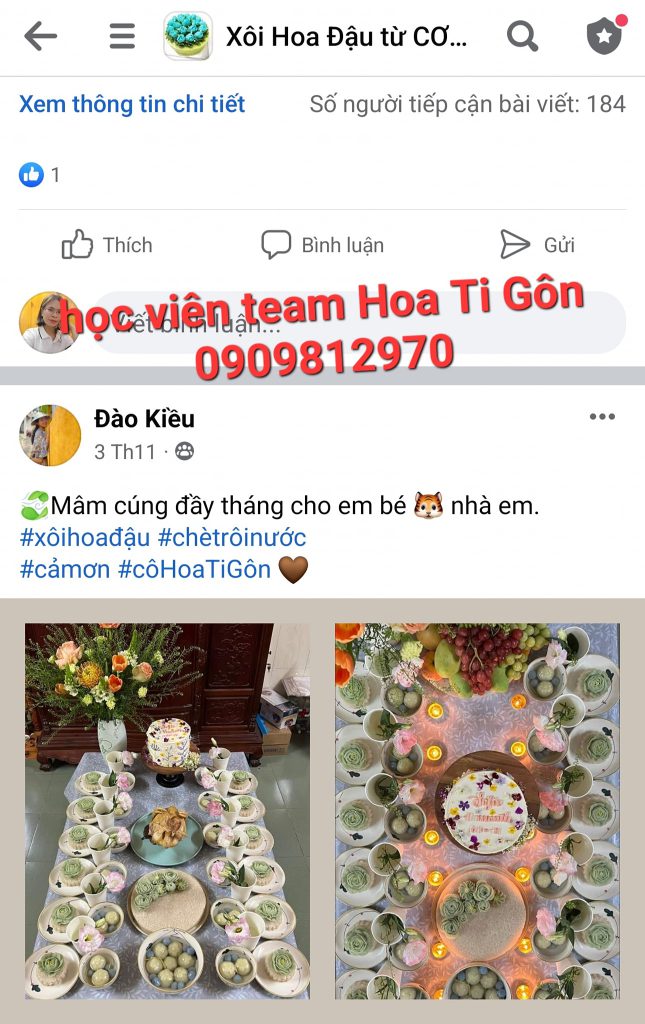
Task: Open Xem thông tin chi tiết link
Action: pyautogui.click(x=132, y=104)
